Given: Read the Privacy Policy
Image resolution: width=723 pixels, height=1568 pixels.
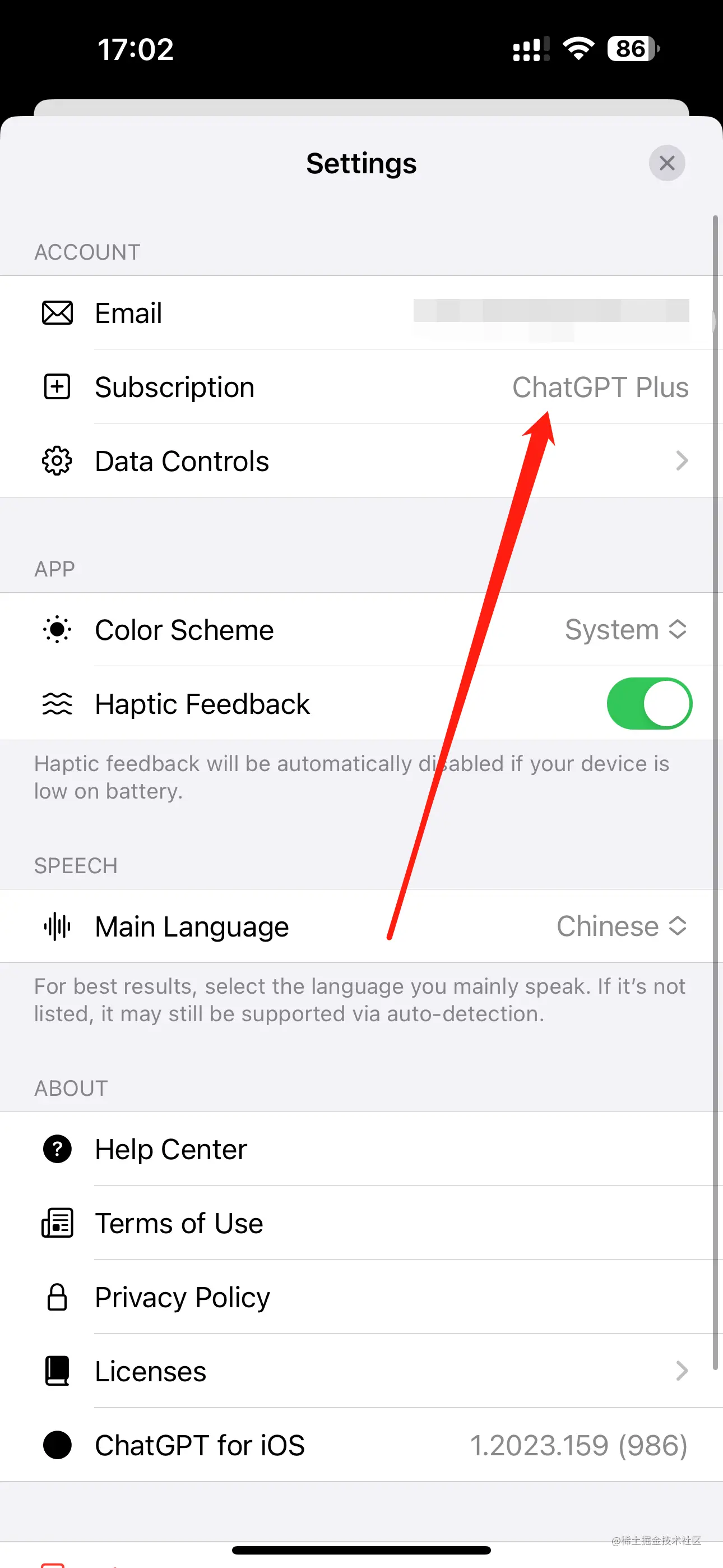Looking at the screenshot, I should [x=361, y=1297].
